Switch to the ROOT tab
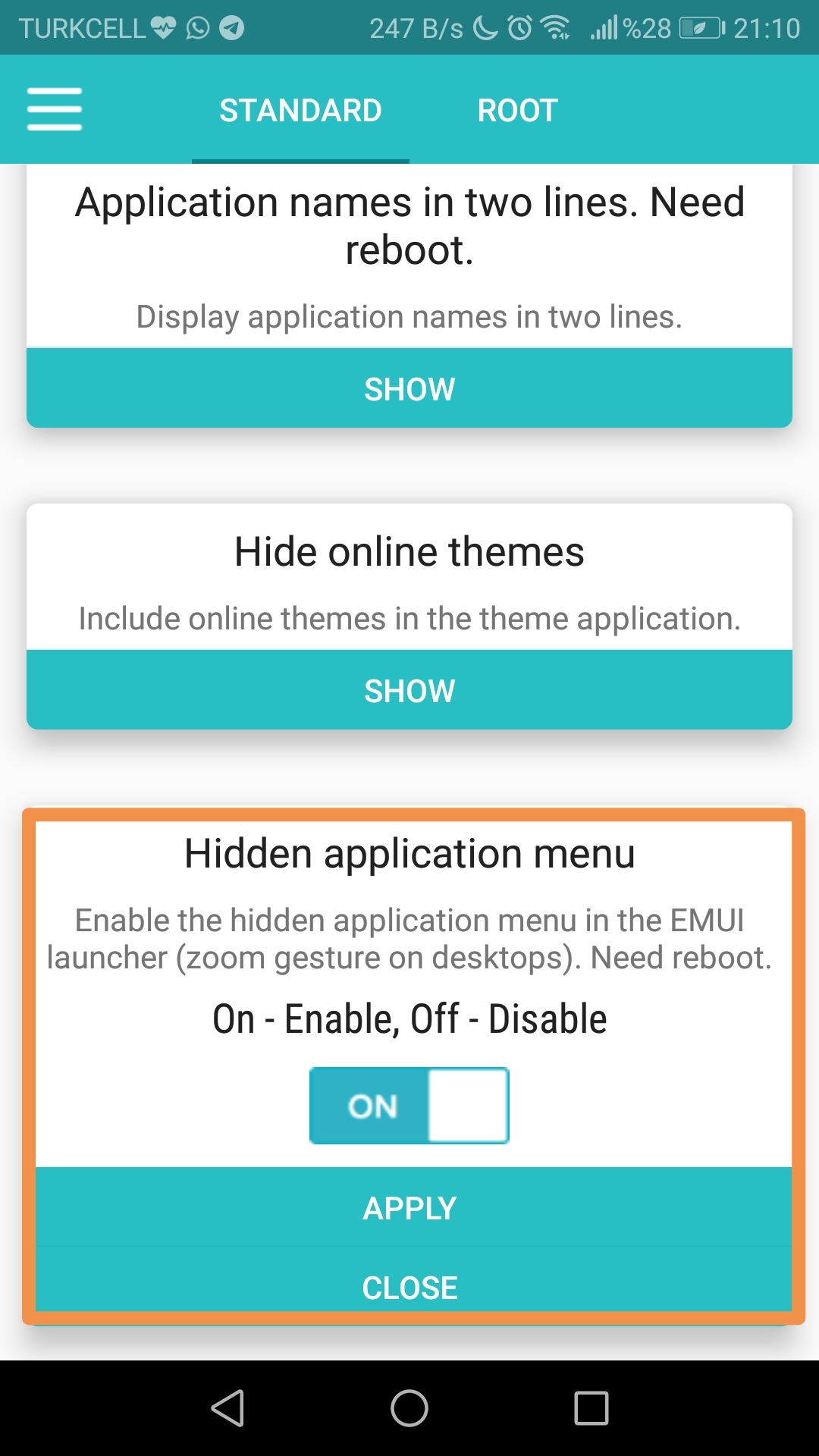Image resolution: width=819 pixels, height=1456 pixels. pyautogui.click(x=518, y=109)
